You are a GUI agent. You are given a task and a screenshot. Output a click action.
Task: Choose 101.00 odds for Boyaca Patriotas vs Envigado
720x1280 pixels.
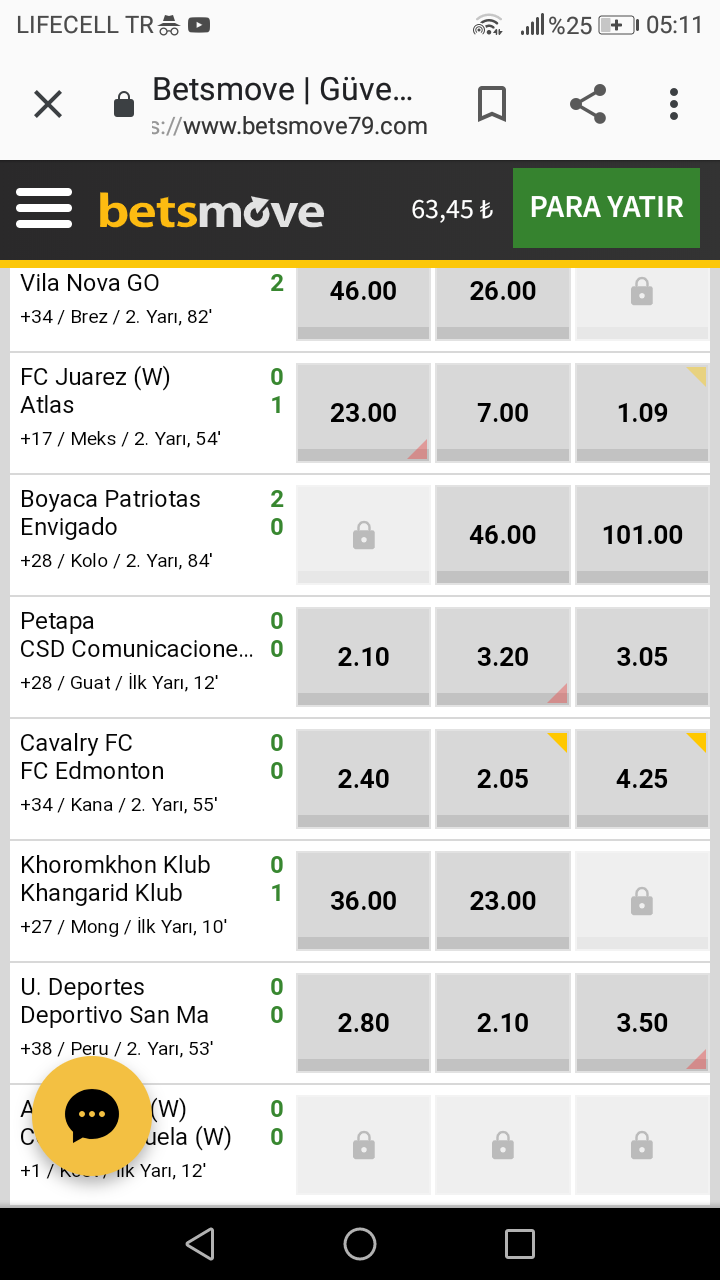click(642, 535)
